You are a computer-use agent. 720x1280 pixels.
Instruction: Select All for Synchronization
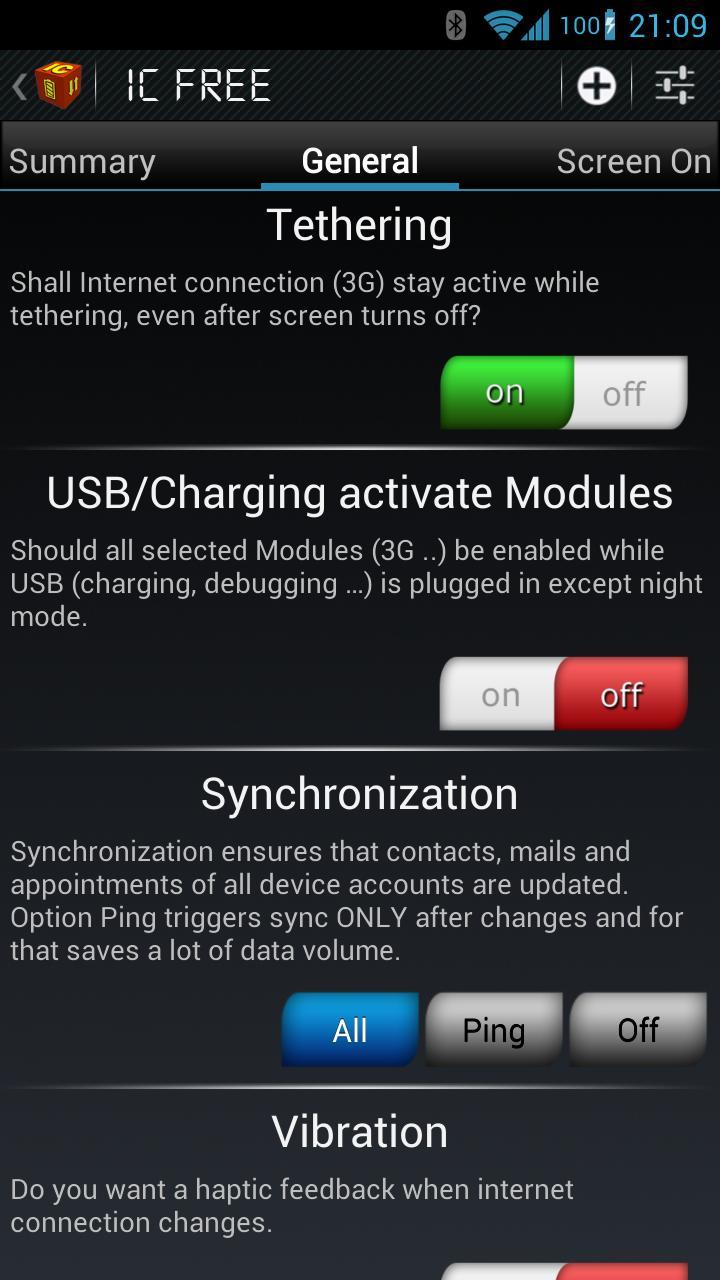[x=349, y=1029]
